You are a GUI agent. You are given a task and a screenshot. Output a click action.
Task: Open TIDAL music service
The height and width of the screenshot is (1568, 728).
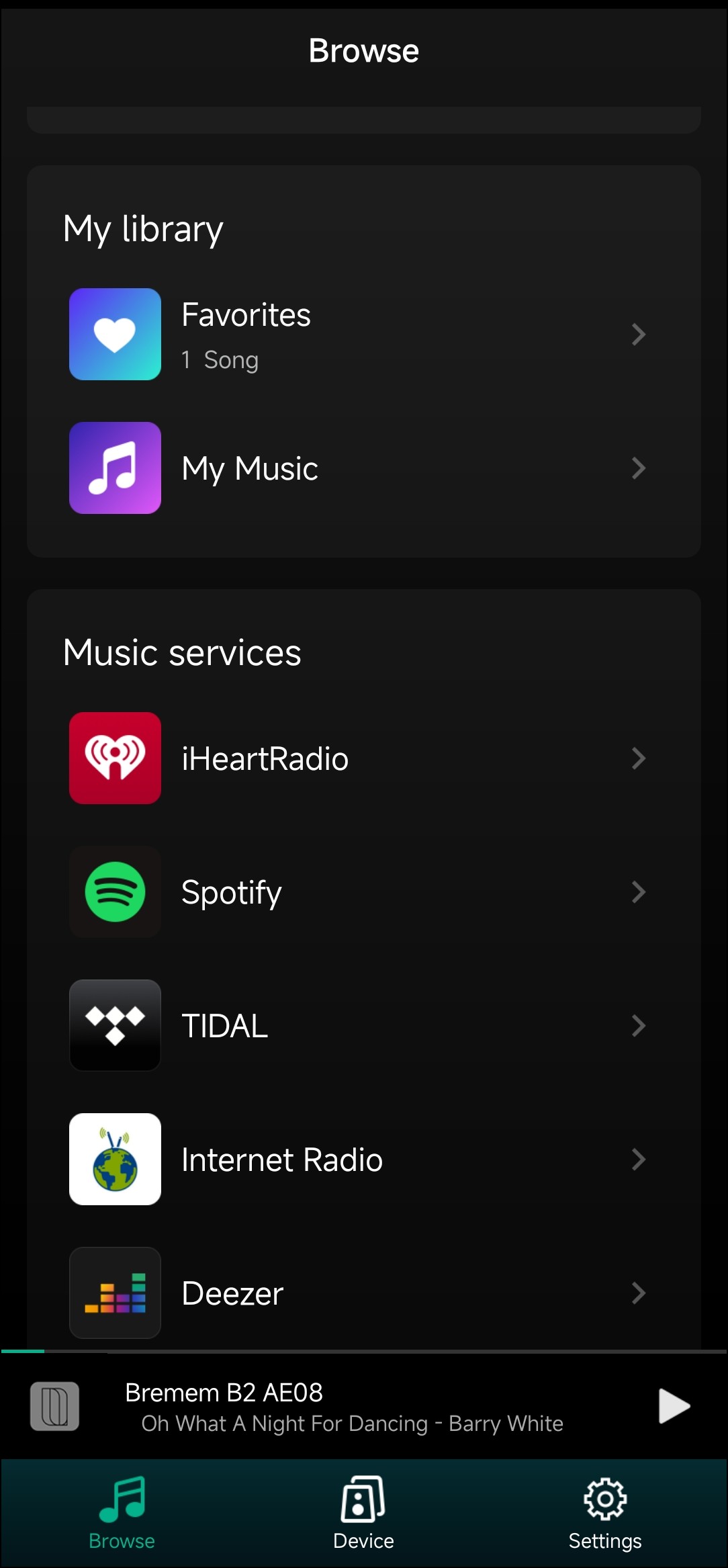pyautogui.click(x=363, y=1026)
